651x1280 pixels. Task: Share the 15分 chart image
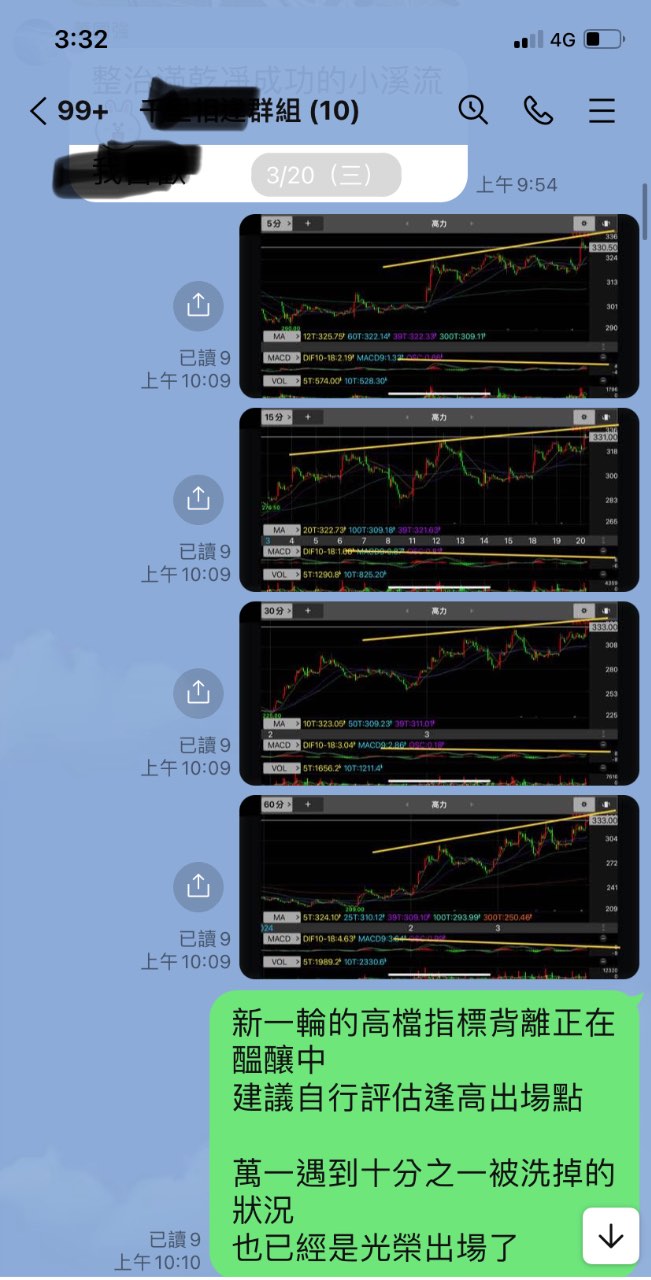point(198,497)
